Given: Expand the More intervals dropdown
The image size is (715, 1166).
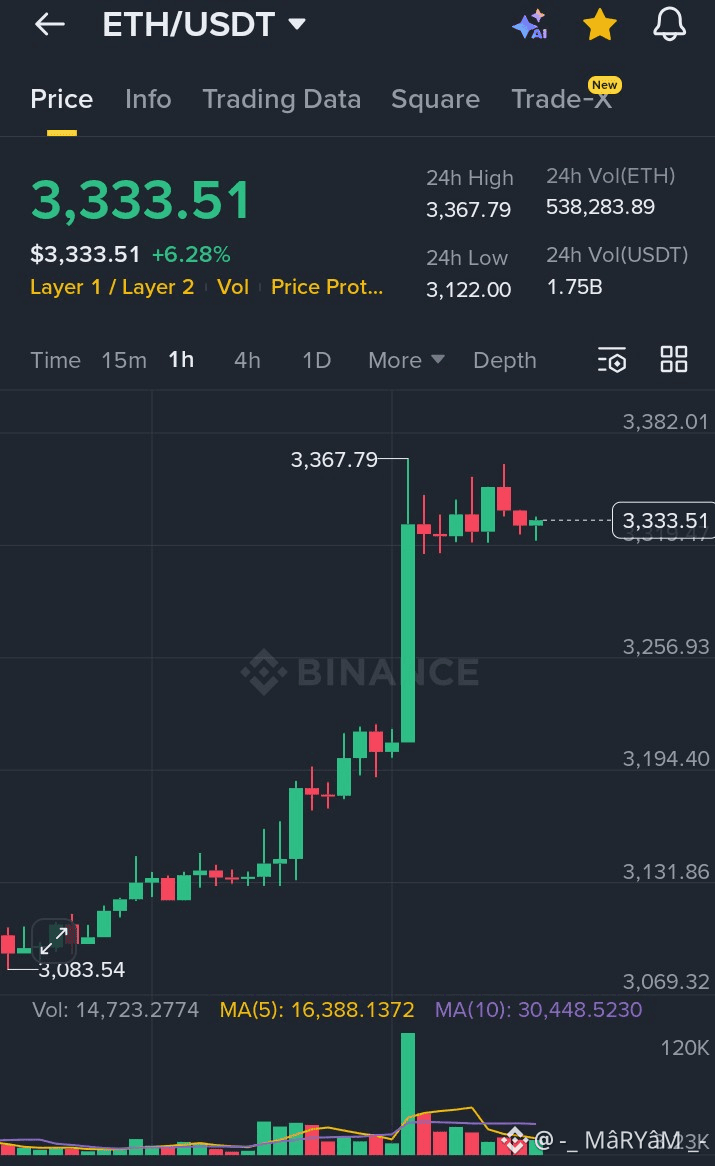Looking at the screenshot, I should [406, 360].
